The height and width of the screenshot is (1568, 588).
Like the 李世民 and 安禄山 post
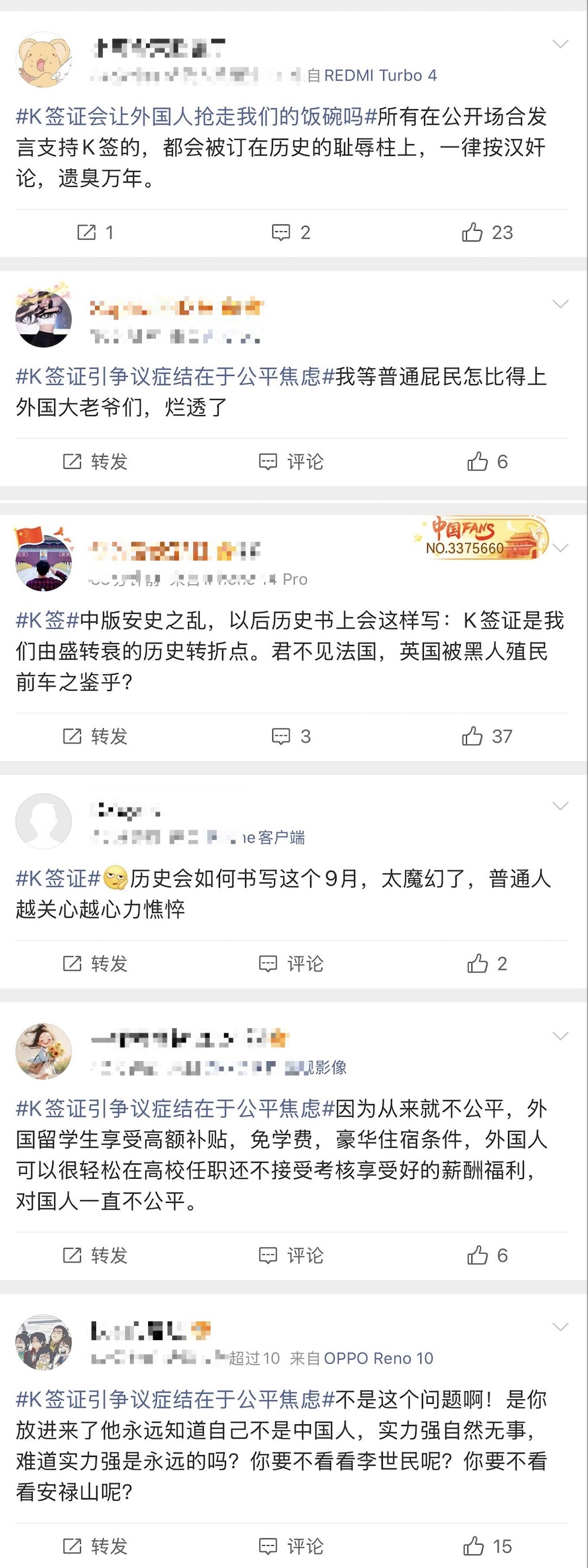click(x=487, y=1546)
